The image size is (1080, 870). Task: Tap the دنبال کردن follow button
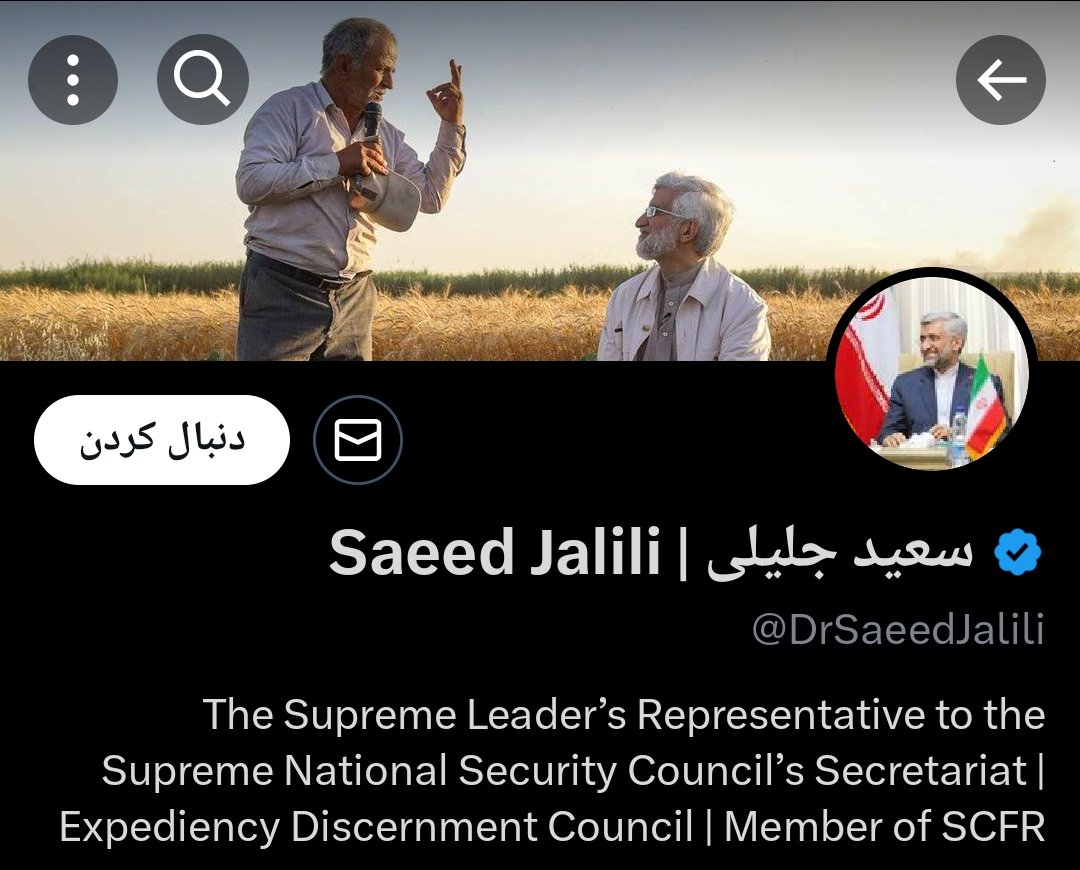click(162, 440)
